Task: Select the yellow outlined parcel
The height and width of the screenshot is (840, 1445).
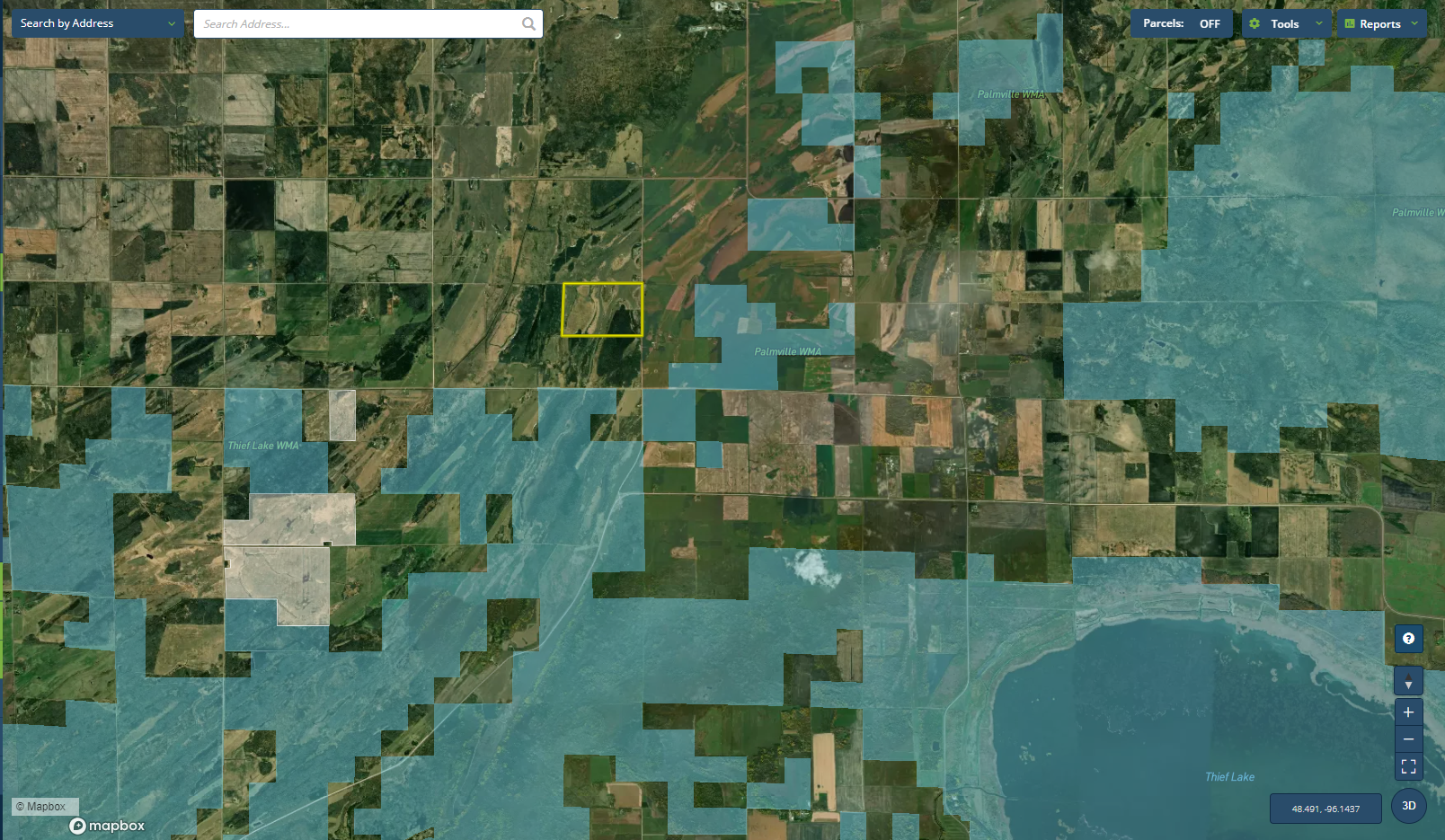Action: (x=602, y=310)
